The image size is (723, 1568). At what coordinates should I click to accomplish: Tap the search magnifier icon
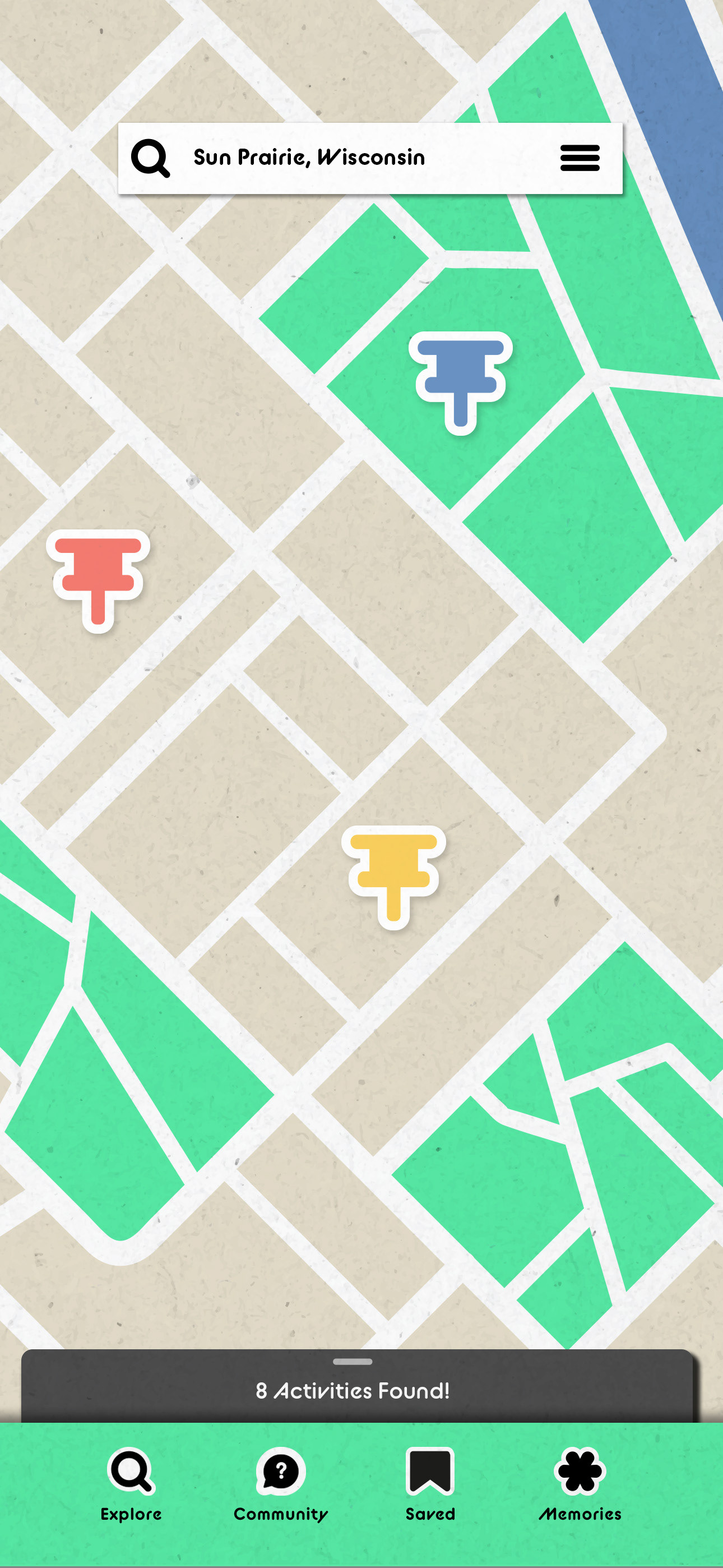click(x=150, y=158)
